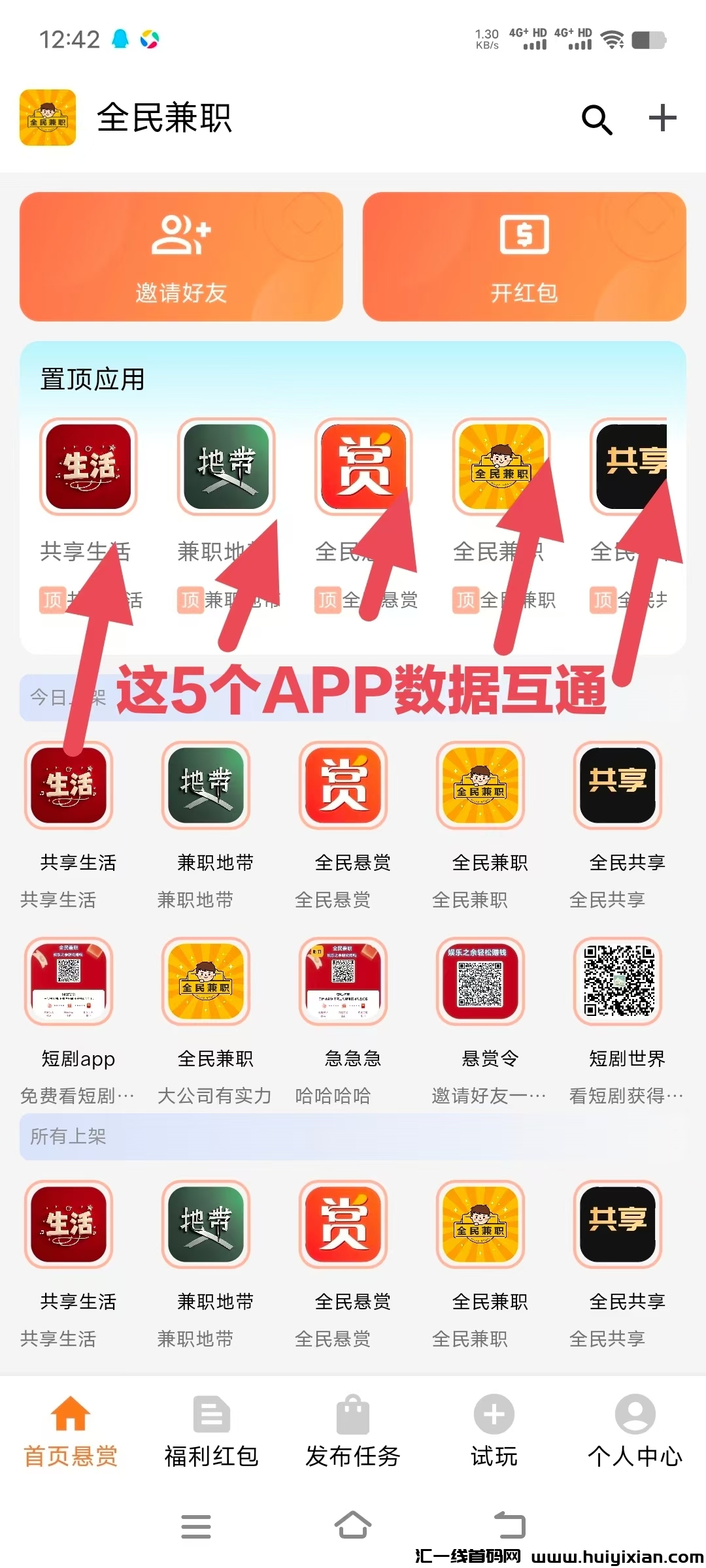Switch to the 个人中心 tab

635,1431
